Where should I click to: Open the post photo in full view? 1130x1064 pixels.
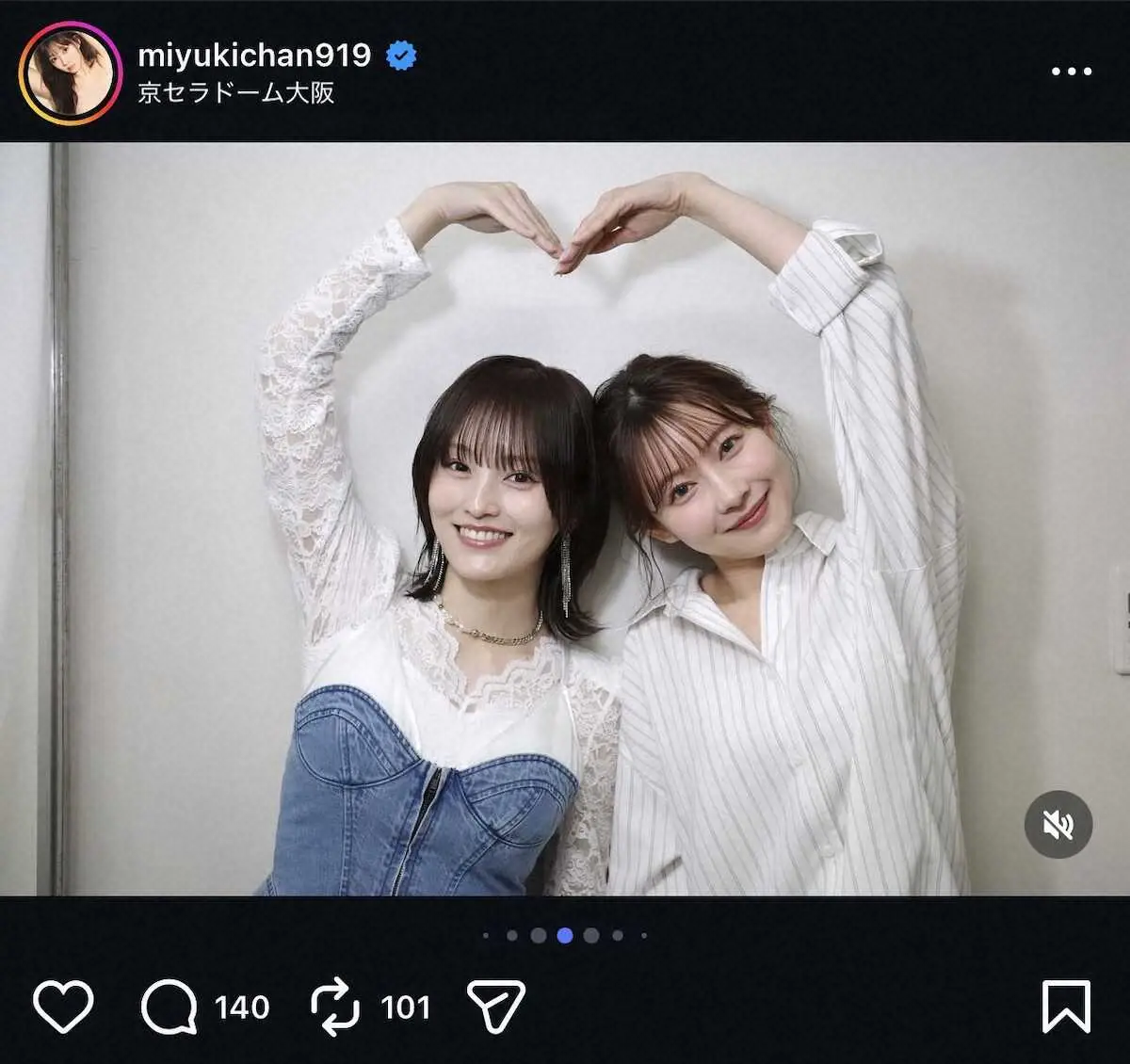pos(565,518)
